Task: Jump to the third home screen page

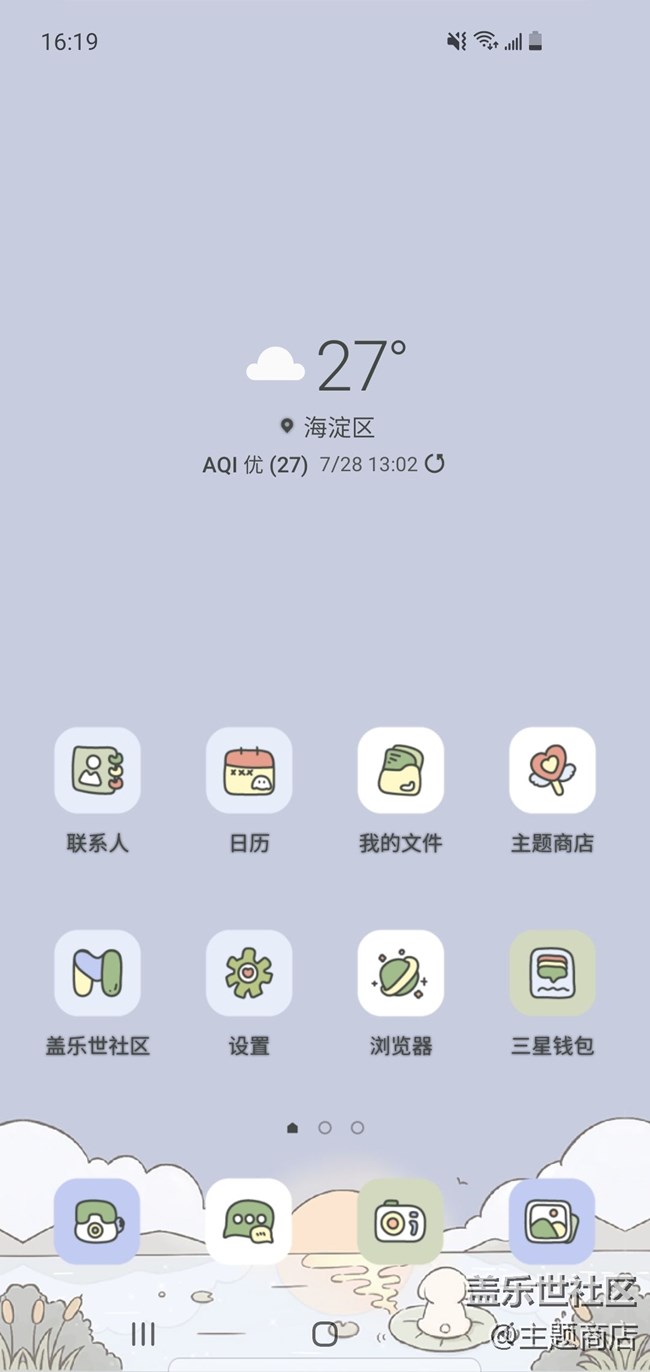Action: click(357, 1127)
